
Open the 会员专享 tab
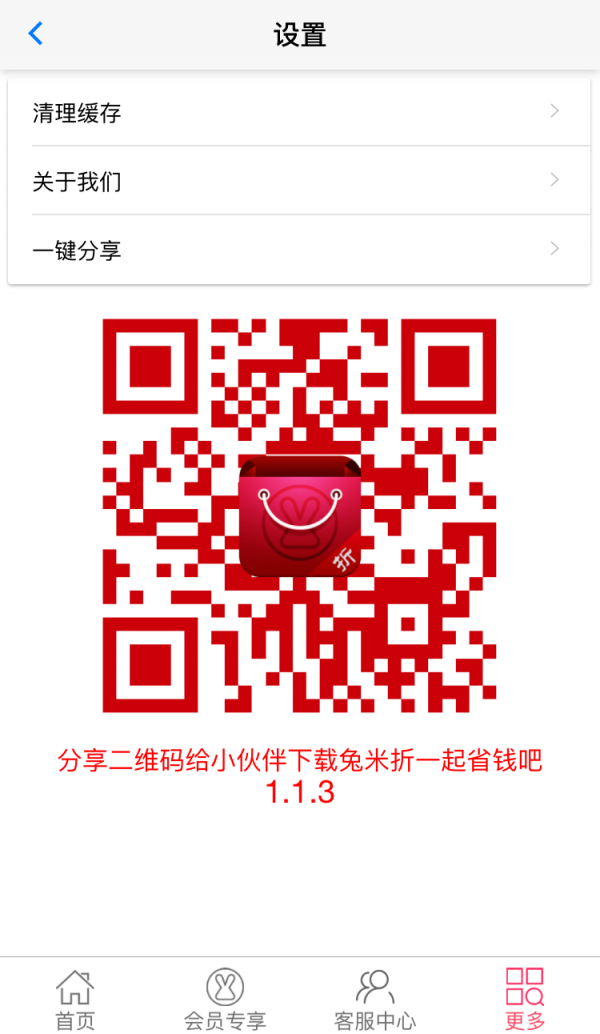[225, 998]
